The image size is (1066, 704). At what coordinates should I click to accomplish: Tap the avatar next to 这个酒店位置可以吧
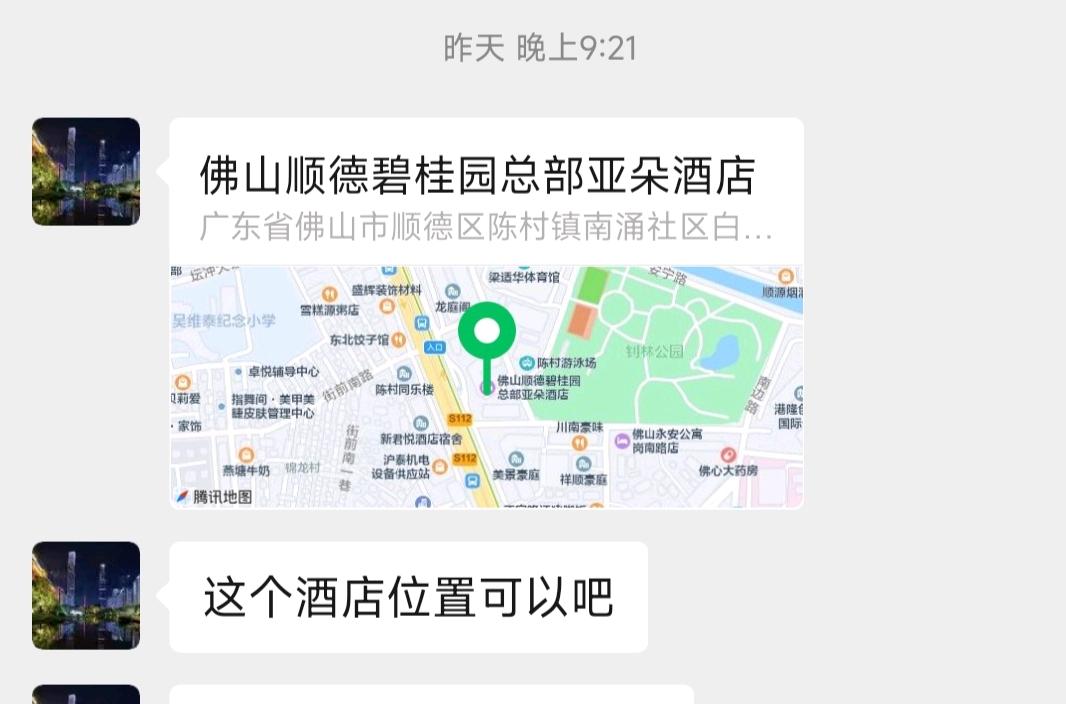tap(86, 595)
